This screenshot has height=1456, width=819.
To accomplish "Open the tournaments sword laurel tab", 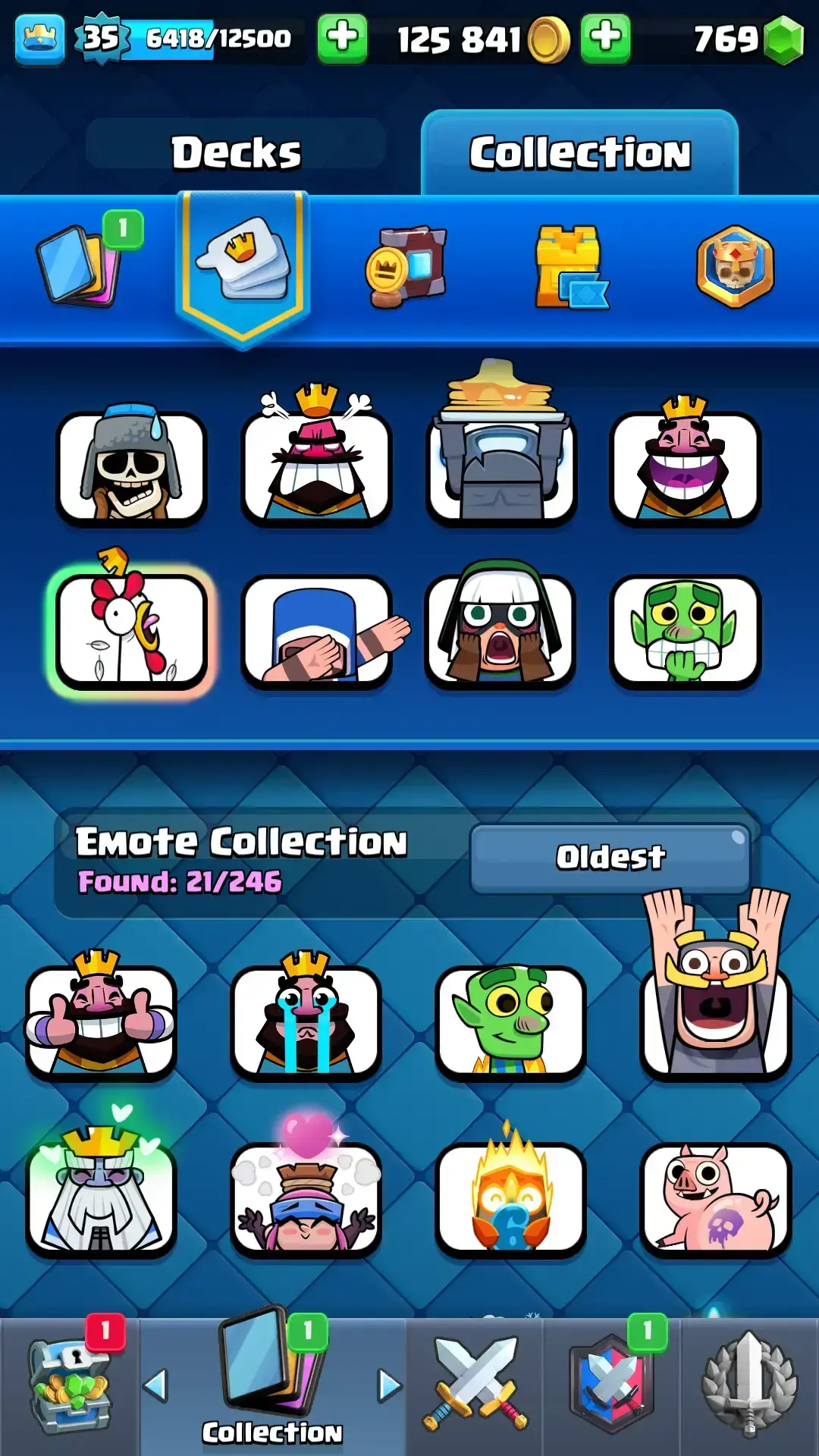I will (749, 1385).
